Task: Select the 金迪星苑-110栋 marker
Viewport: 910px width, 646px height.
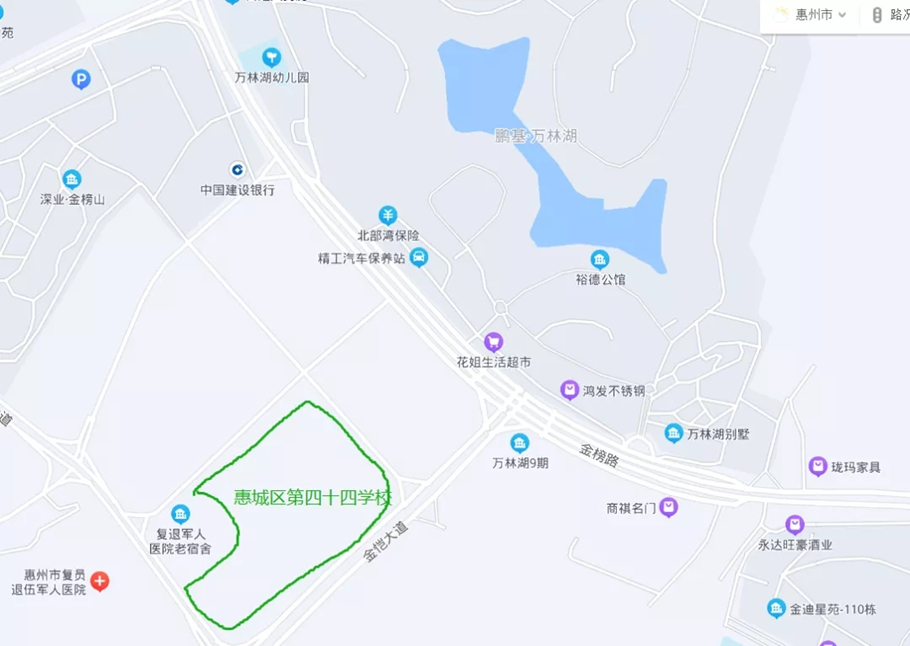Action: pos(776,608)
